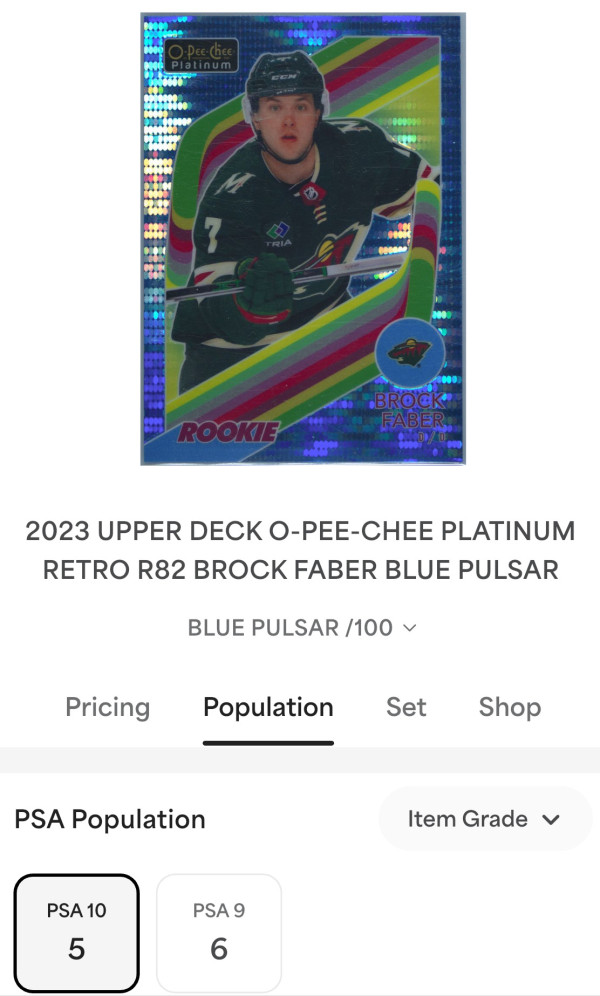Viewport: 600px width, 996px height.
Task: Expand the Blue Pulsar /100 variant dropdown
Action: [x=302, y=629]
